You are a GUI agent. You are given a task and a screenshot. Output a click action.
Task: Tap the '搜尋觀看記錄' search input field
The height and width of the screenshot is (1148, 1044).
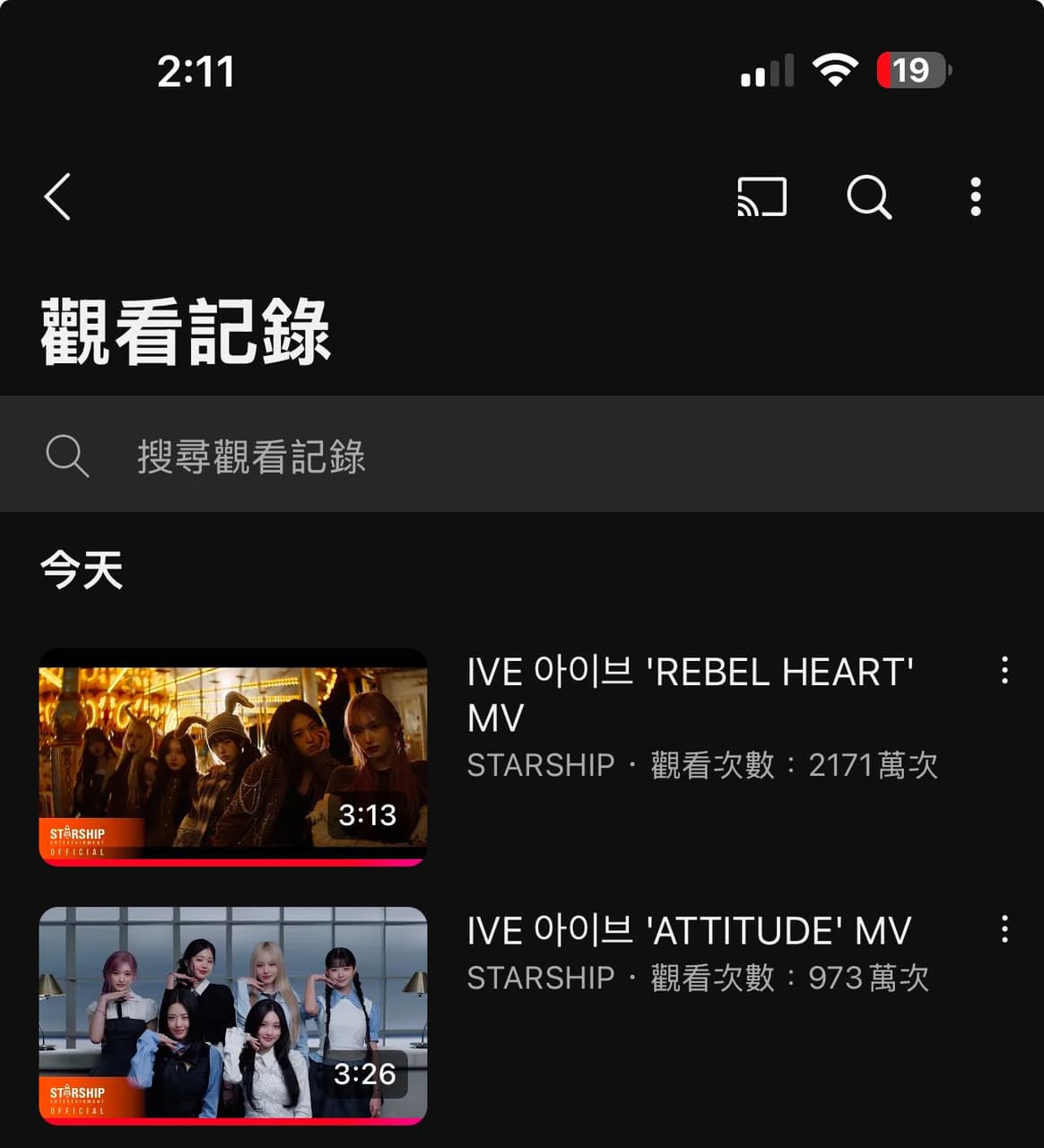coord(251,457)
